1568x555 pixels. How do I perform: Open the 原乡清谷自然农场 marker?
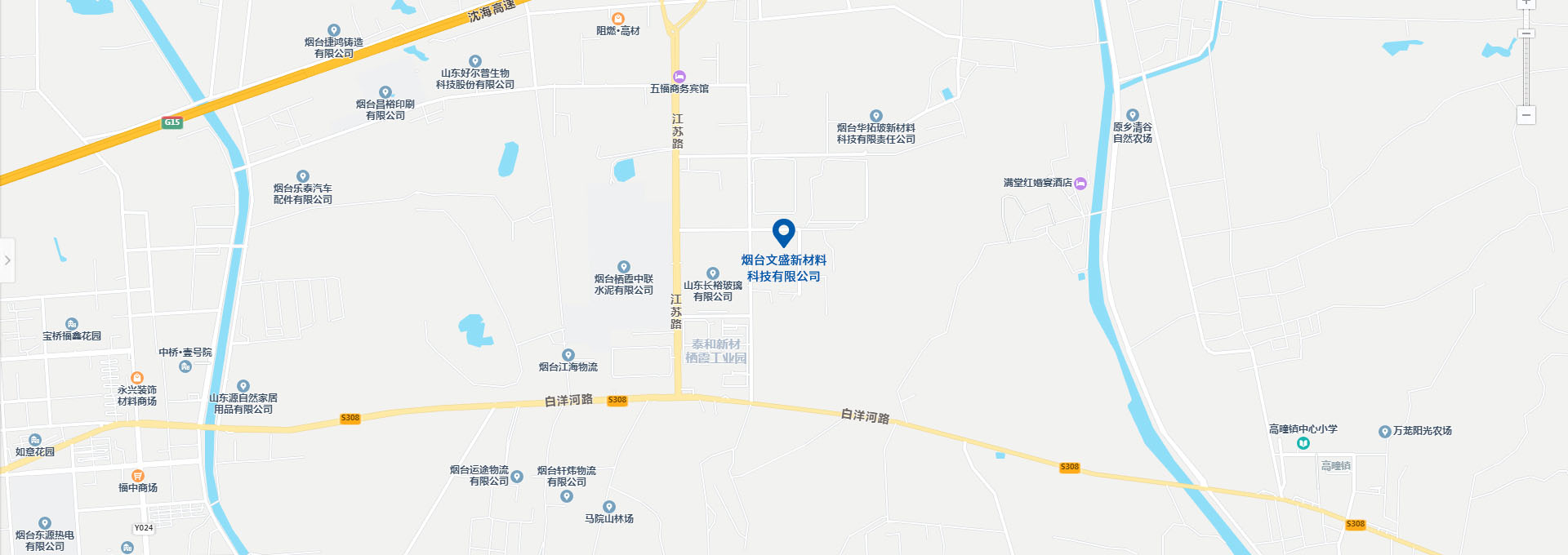point(1133,115)
